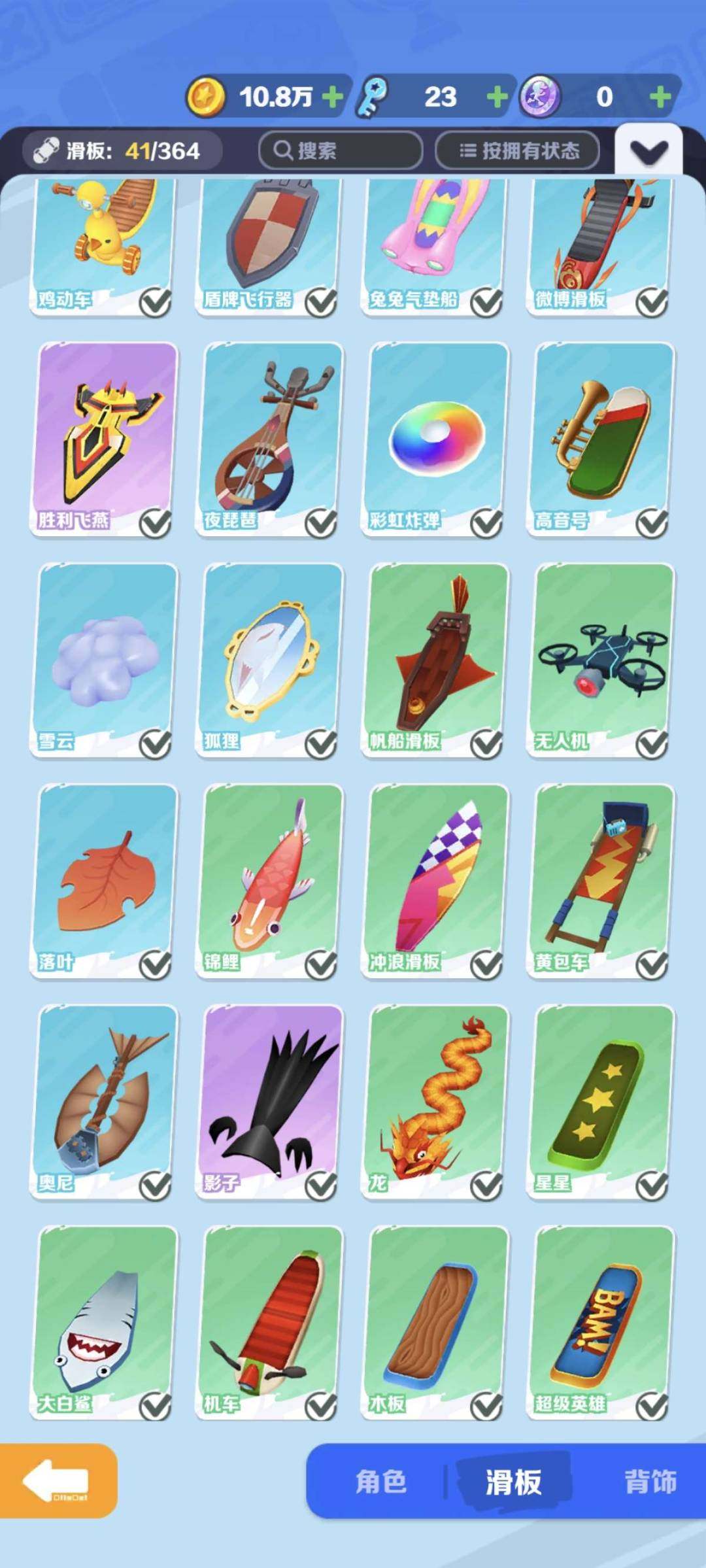Image resolution: width=706 pixels, height=1568 pixels.
Task: Add more gold coins with the plus
Action: point(333,97)
